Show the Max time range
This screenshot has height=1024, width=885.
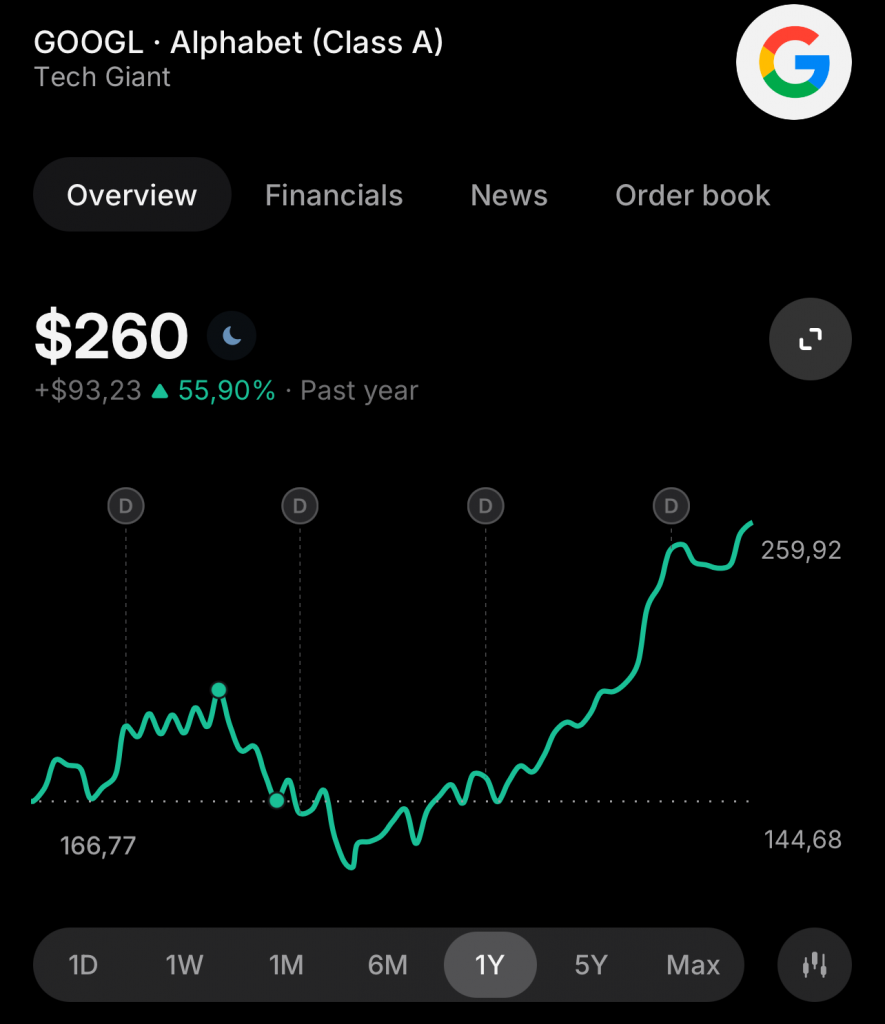click(693, 965)
